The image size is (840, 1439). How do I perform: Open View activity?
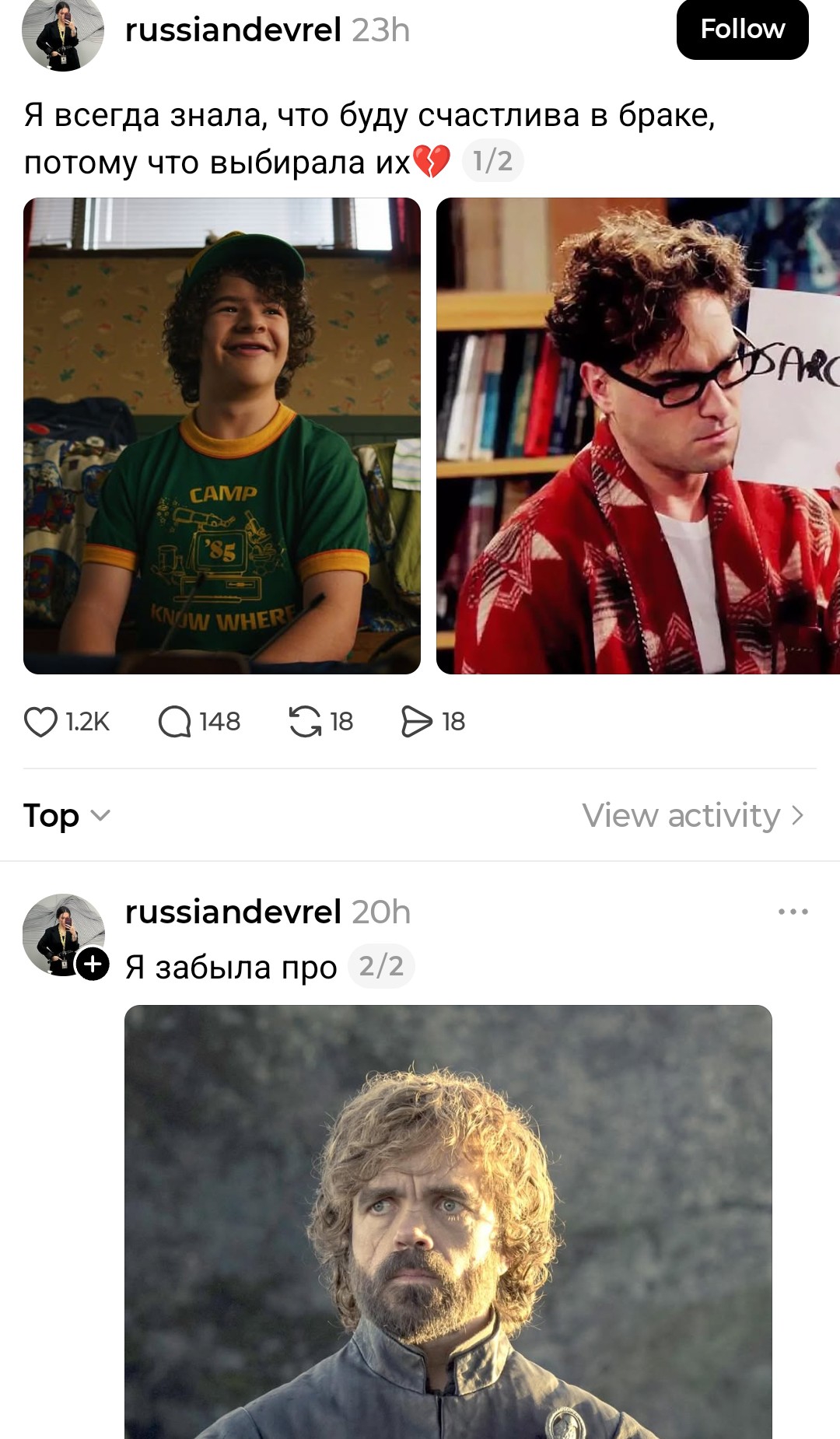tap(692, 816)
